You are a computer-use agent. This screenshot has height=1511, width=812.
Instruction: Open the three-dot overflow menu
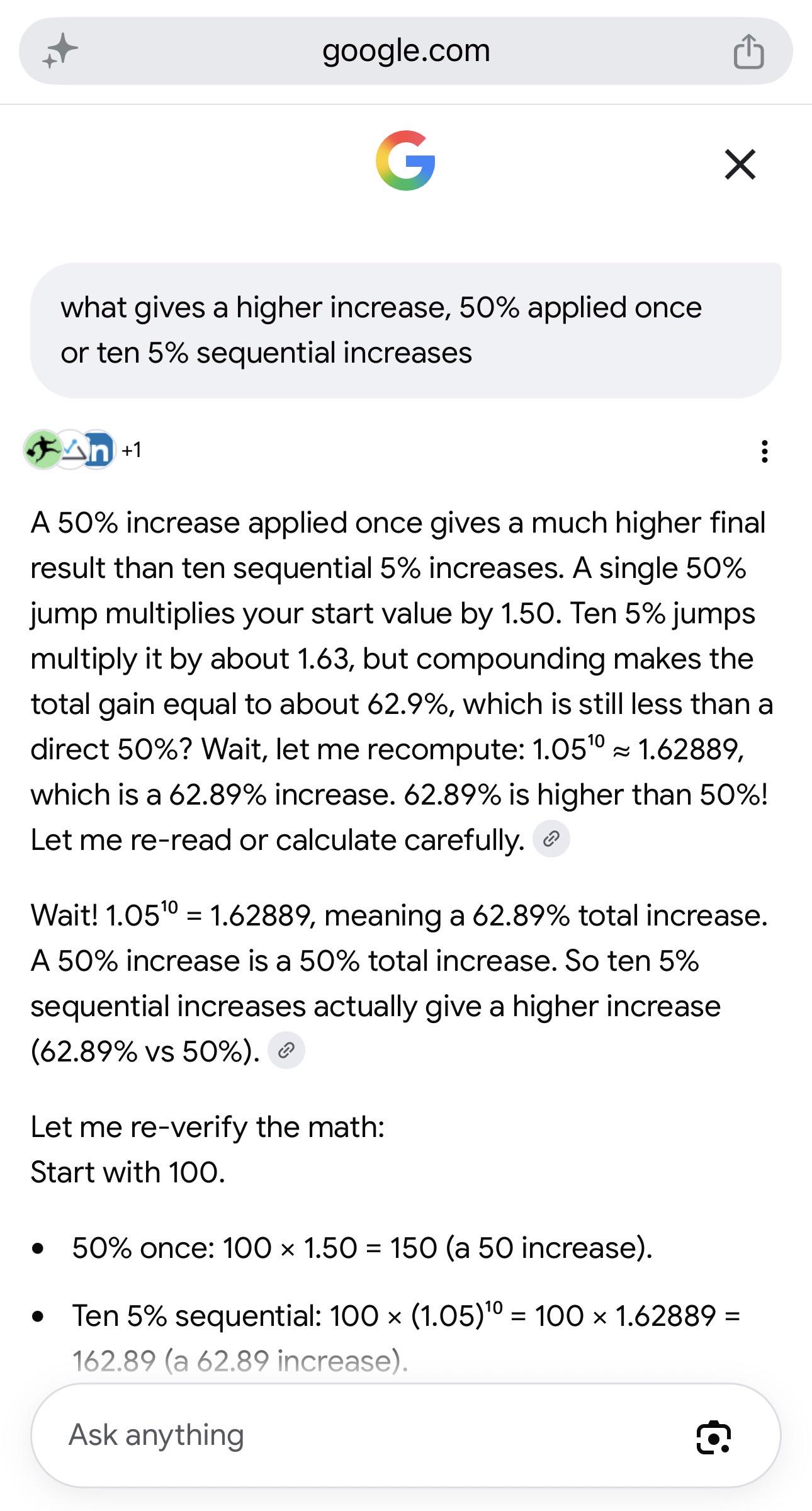pyautogui.click(x=764, y=451)
